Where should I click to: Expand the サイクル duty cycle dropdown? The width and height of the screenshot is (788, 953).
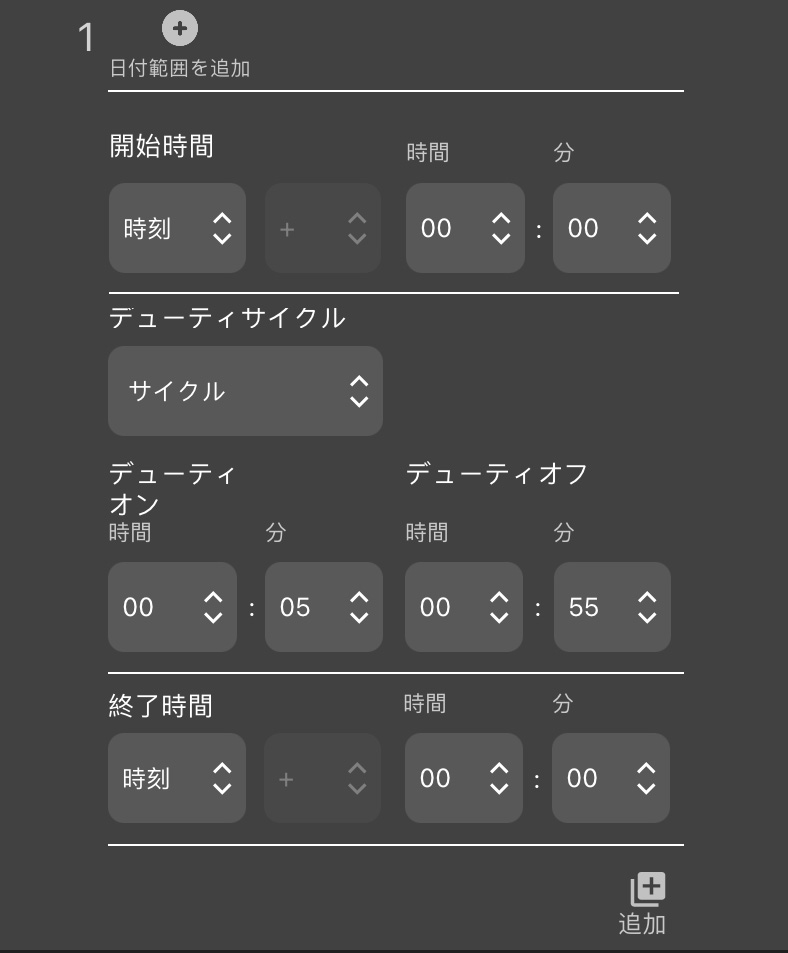245,391
